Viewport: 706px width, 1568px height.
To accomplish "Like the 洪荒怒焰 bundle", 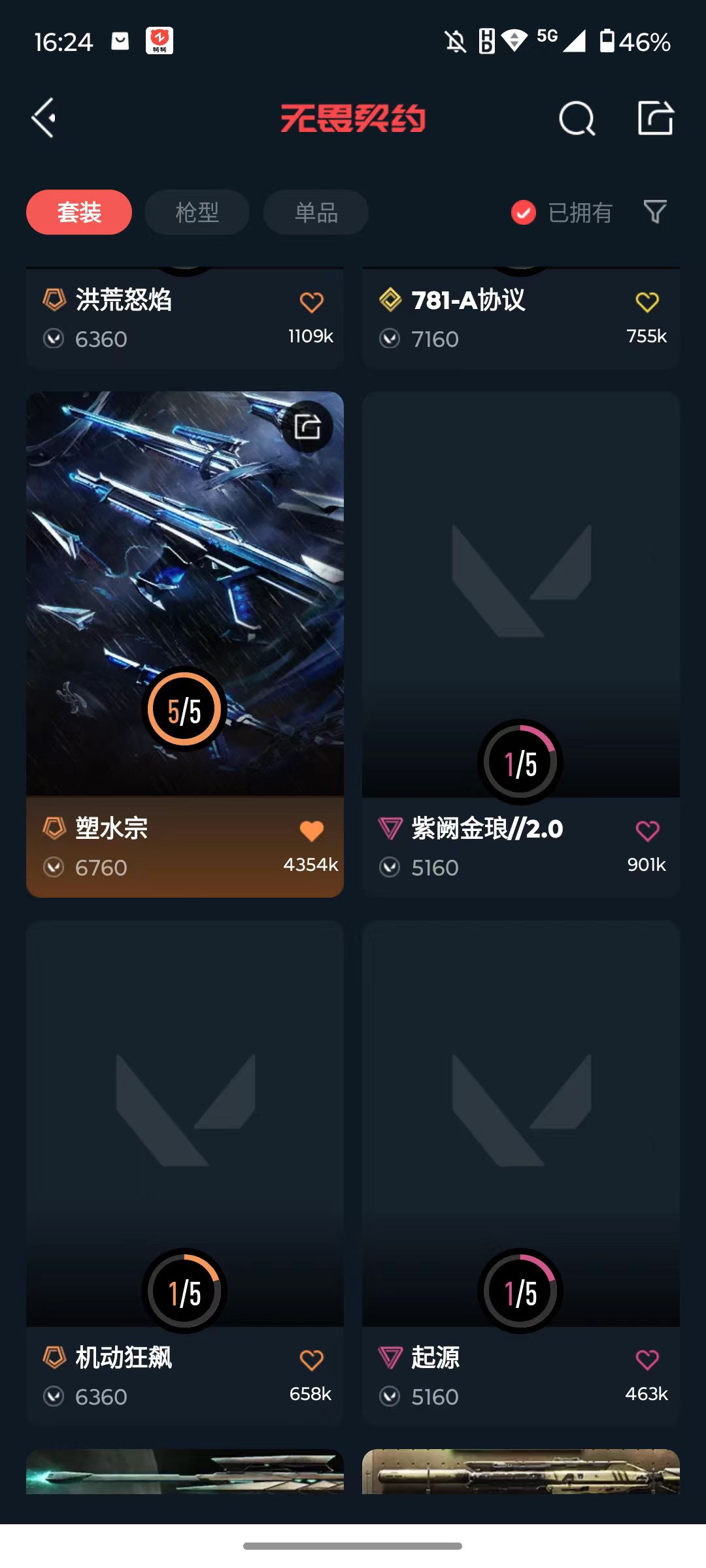I will tap(311, 302).
